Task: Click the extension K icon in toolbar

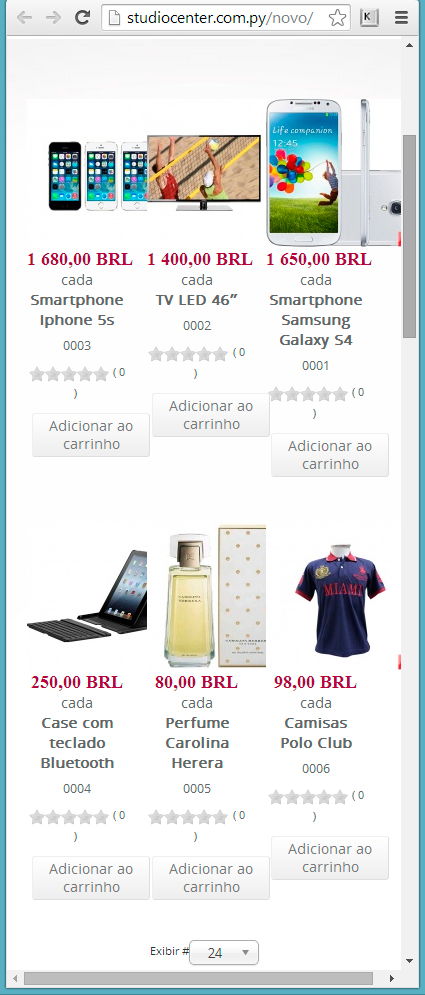Action: pyautogui.click(x=369, y=18)
